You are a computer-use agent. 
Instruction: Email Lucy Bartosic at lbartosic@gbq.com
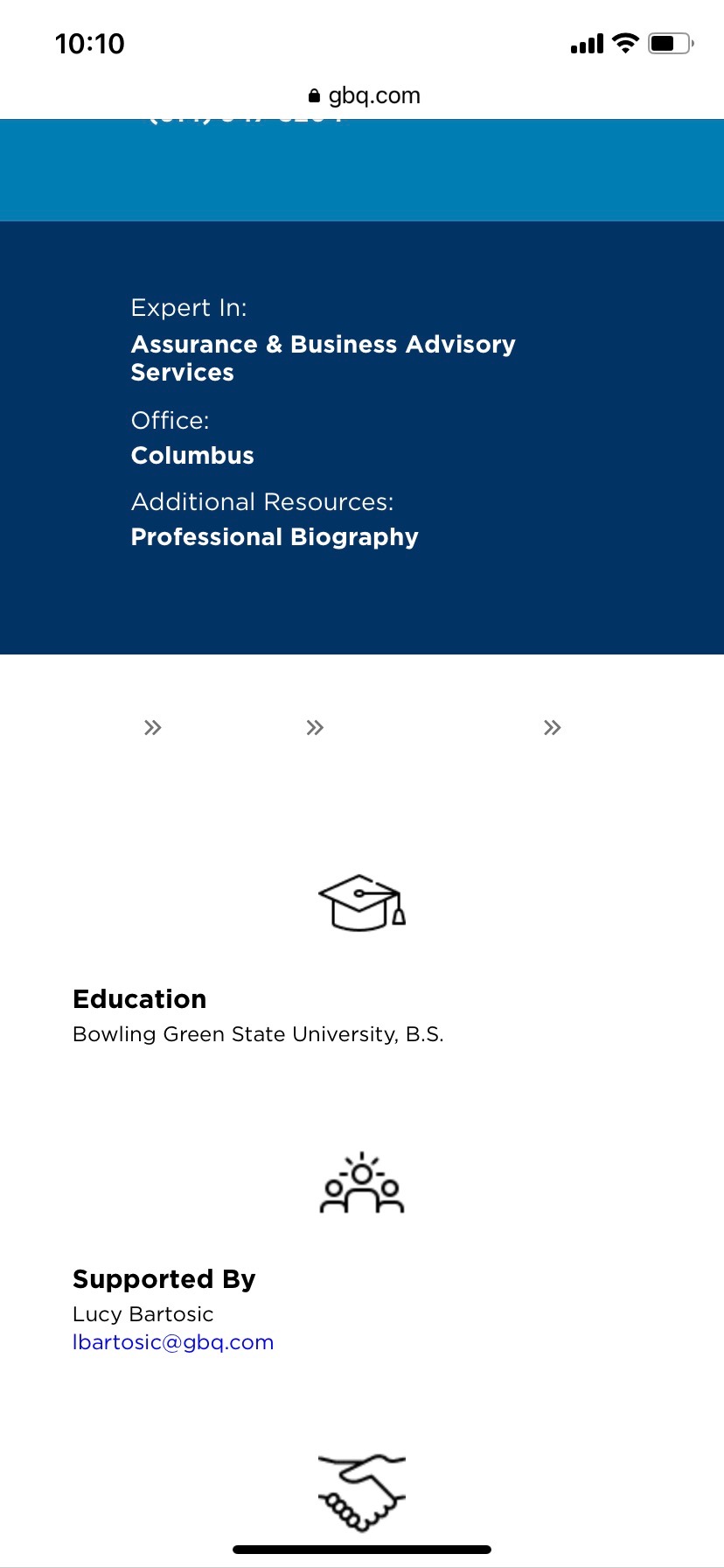(x=173, y=1342)
